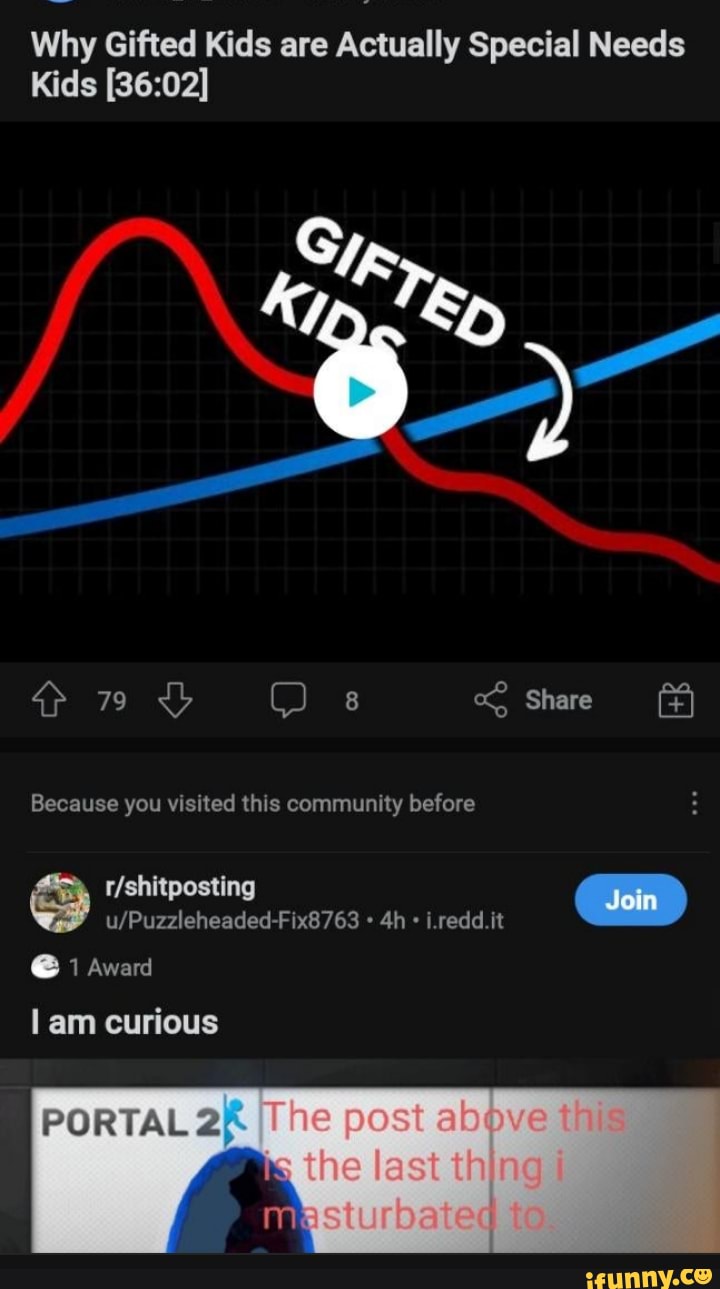This screenshot has height=1289, width=720.
Task: Open the overflow menu for the recommendation
Action: coord(695,803)
